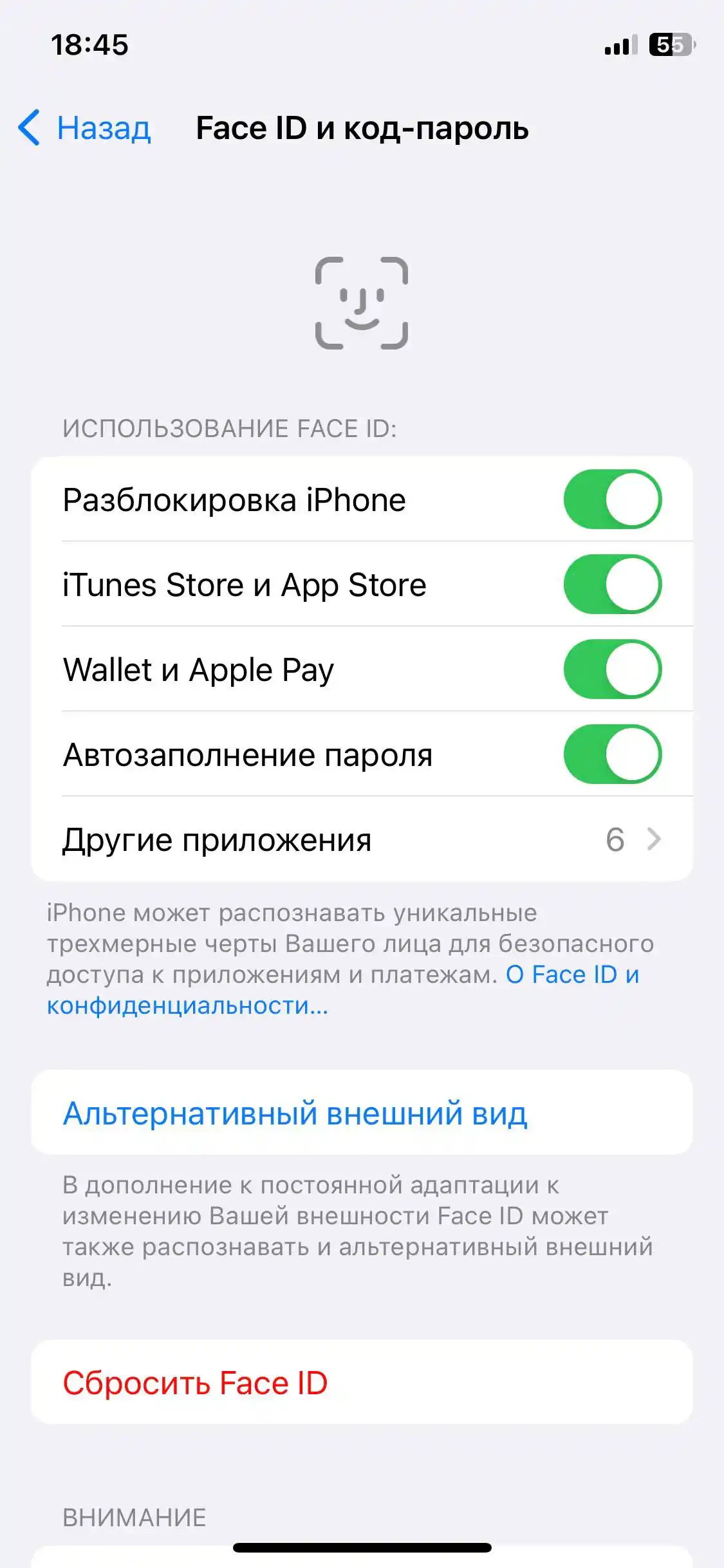Tap Назад to return to Settings
This screenshot has width=724, height=1568.
(103, 129)
